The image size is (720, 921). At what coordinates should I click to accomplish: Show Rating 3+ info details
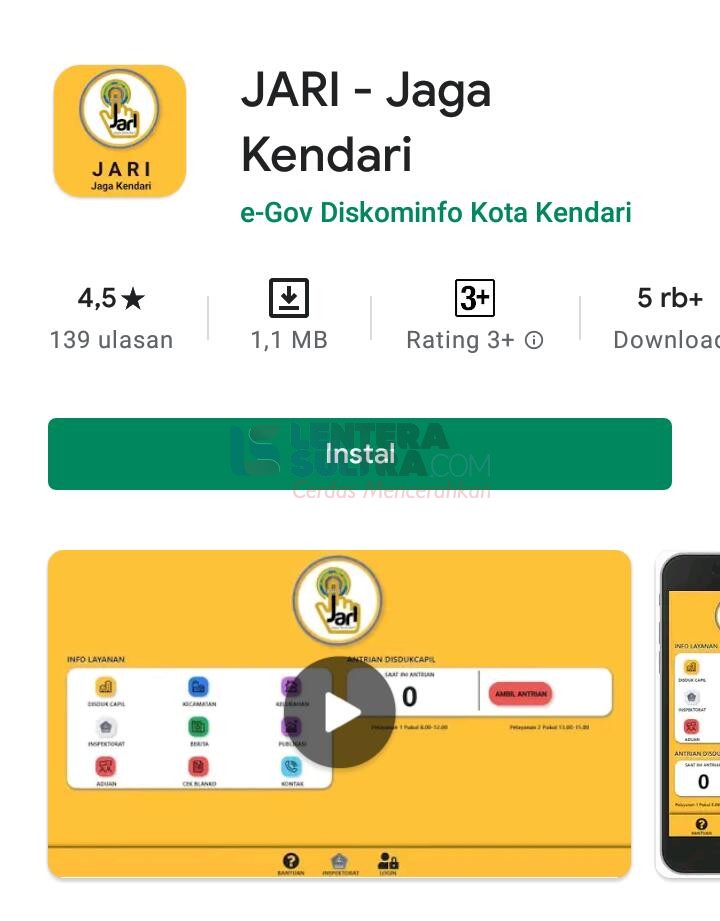tap(534, 340)
